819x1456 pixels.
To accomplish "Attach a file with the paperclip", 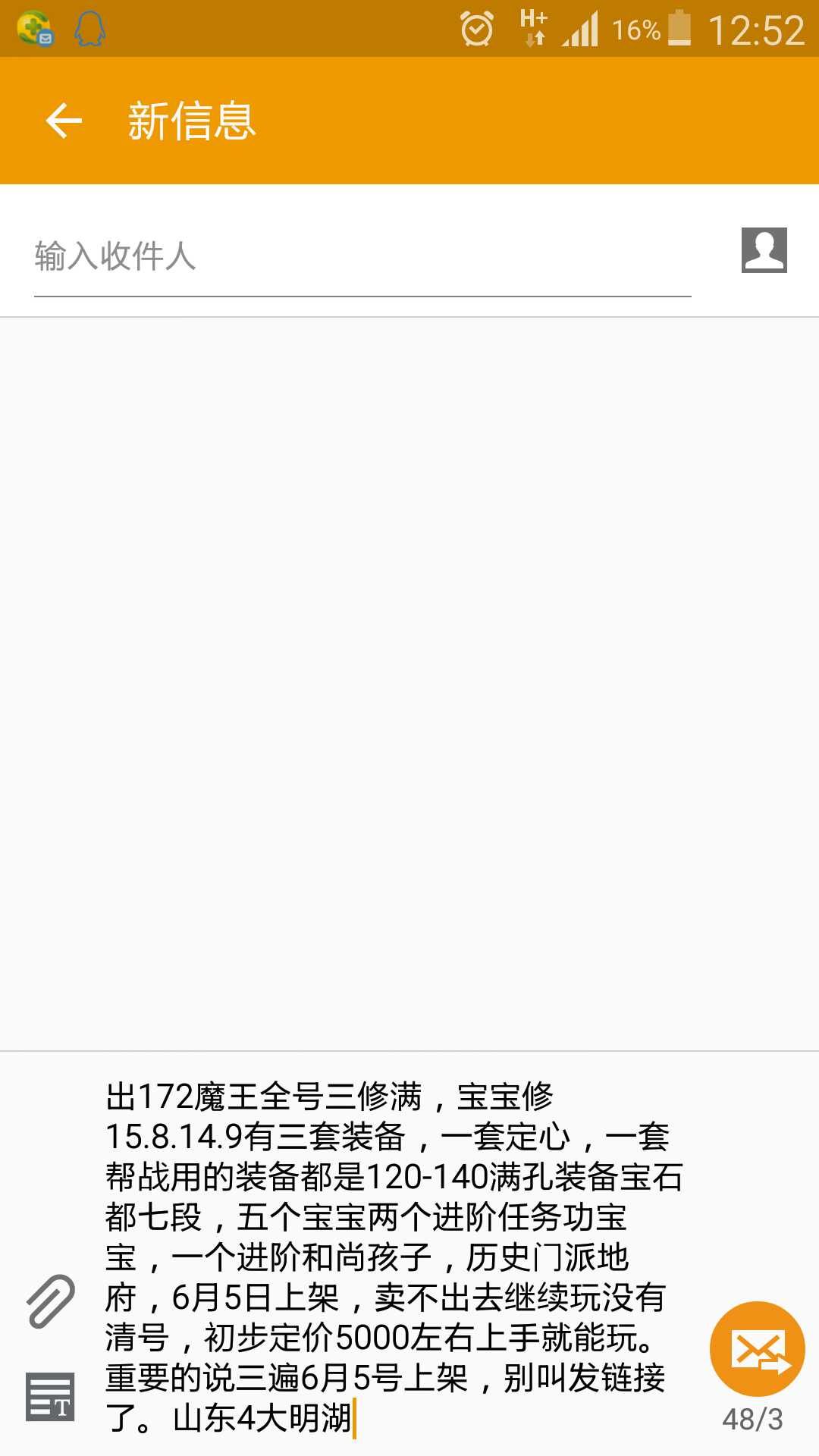I will click(x=51, y=1301).
